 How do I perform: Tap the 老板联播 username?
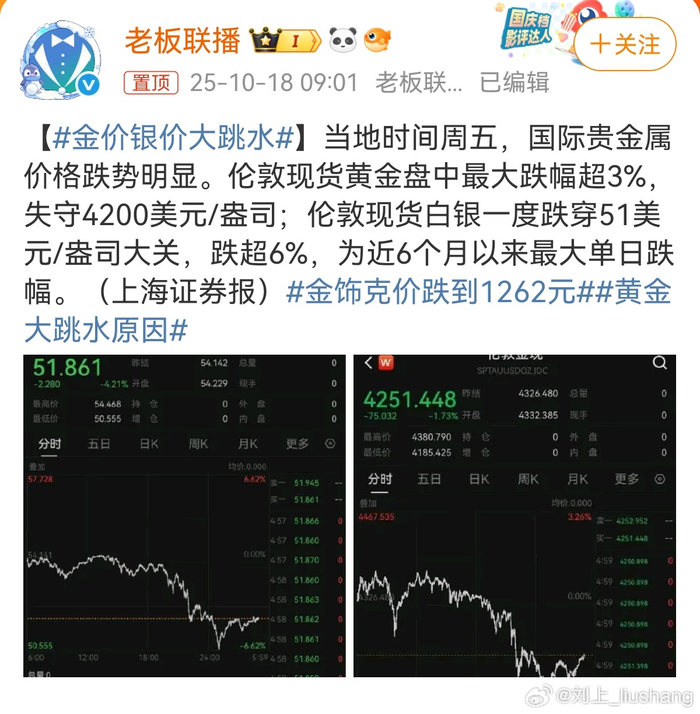coord(182,41)
